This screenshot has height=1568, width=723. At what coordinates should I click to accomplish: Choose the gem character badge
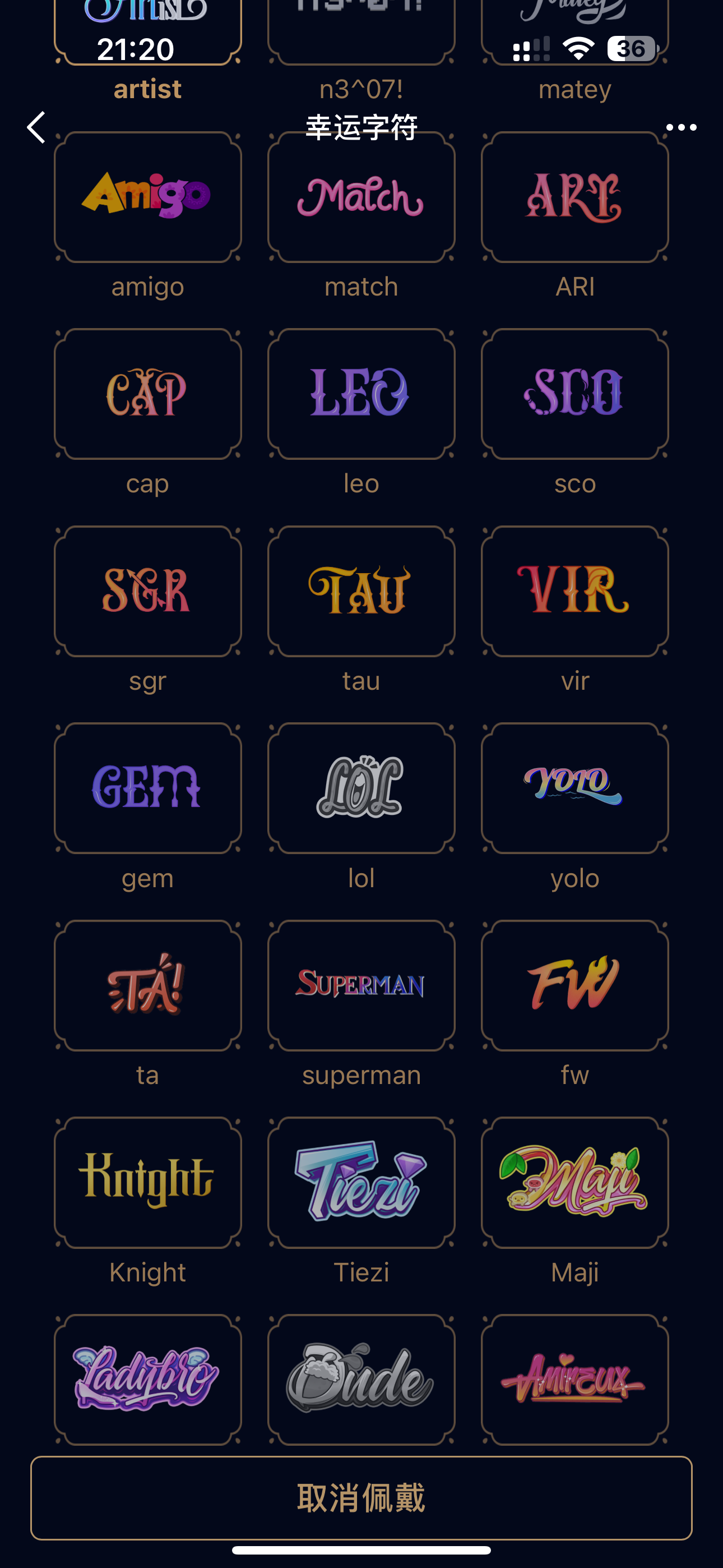tap(147, 788)
